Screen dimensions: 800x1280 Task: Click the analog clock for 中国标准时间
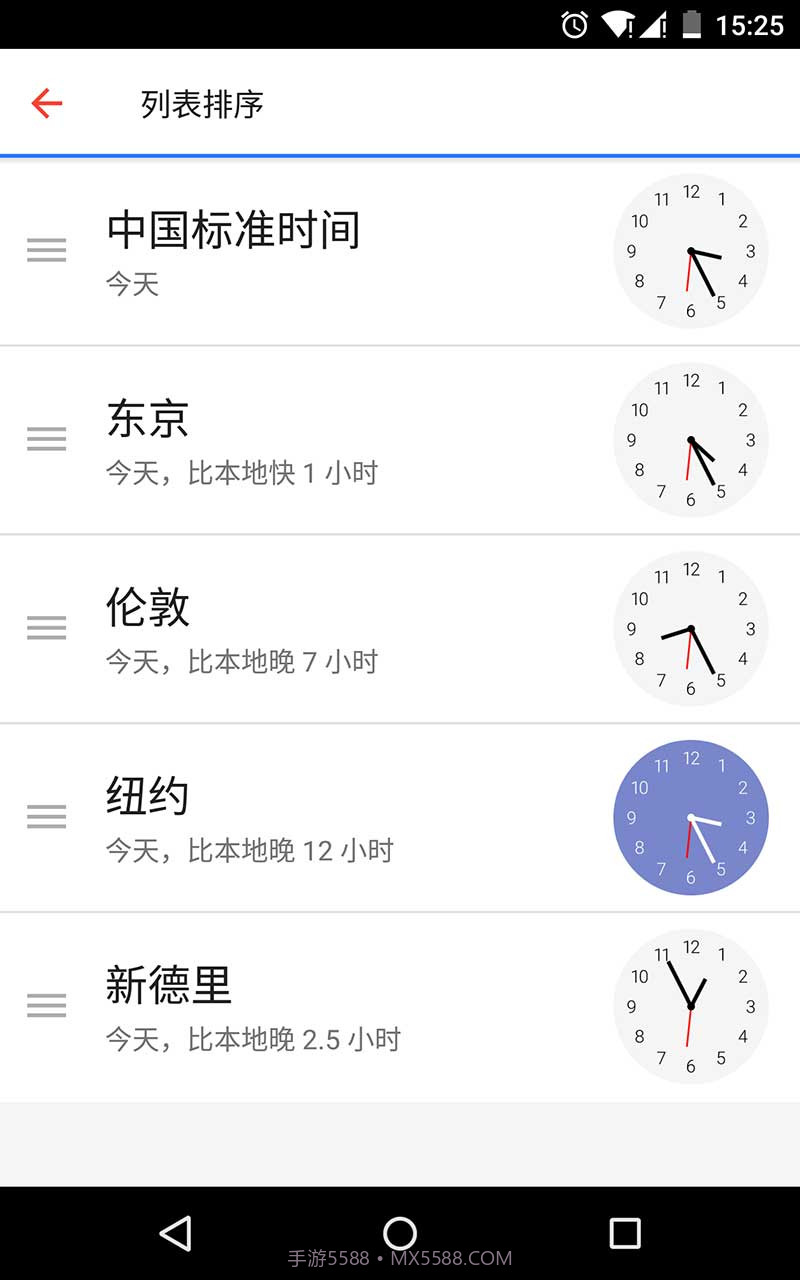pyautogui.click(x=691, y=250)
